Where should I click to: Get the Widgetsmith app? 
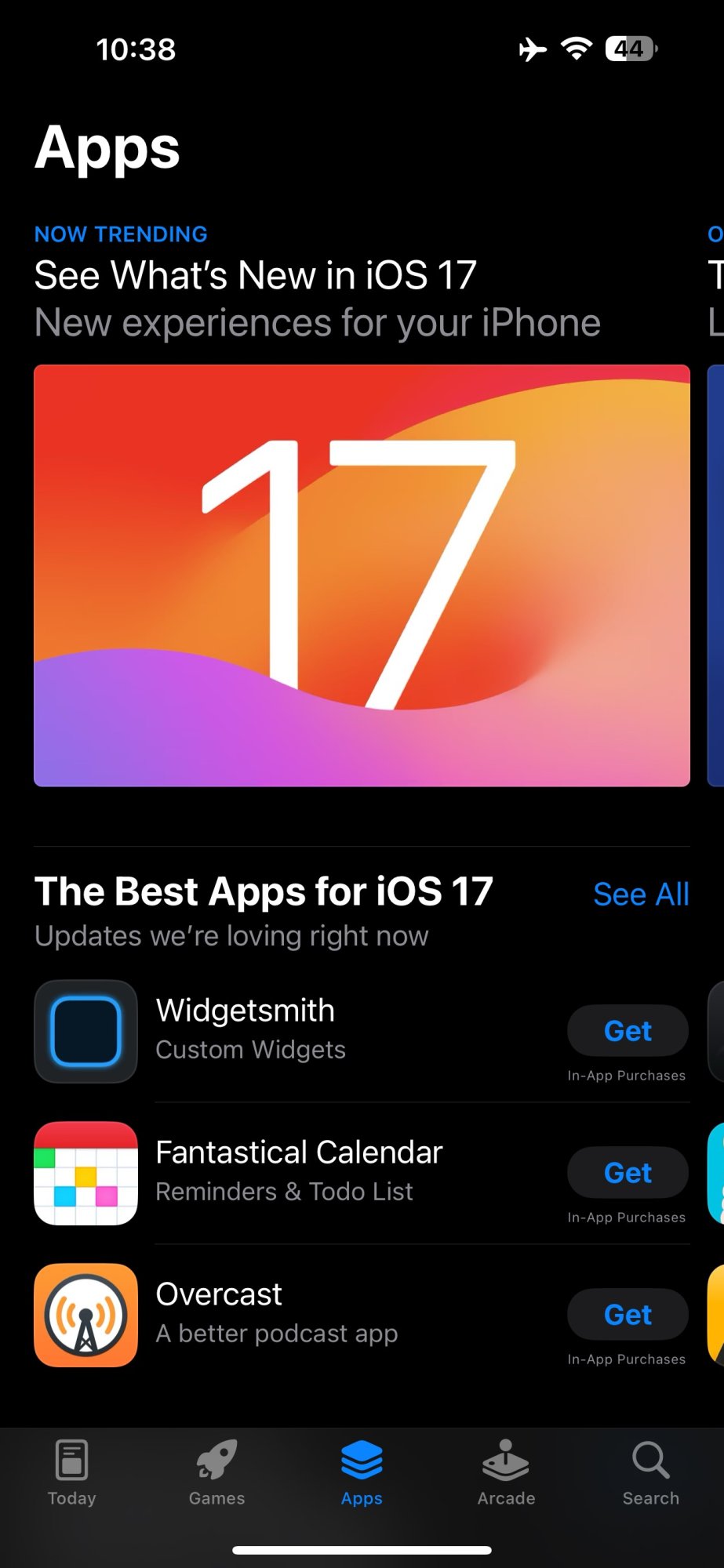(628, 1031)
